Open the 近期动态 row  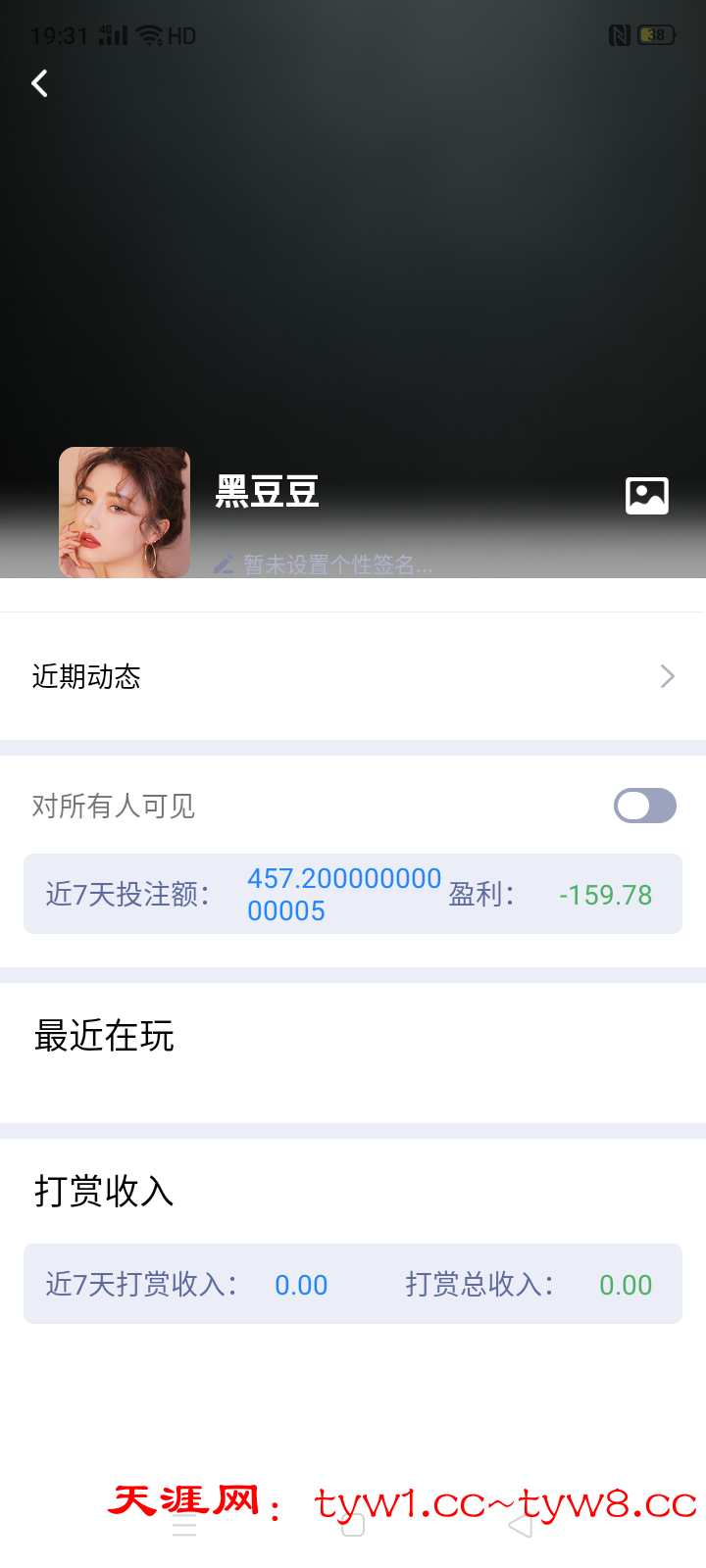click(x=353, y=676)
